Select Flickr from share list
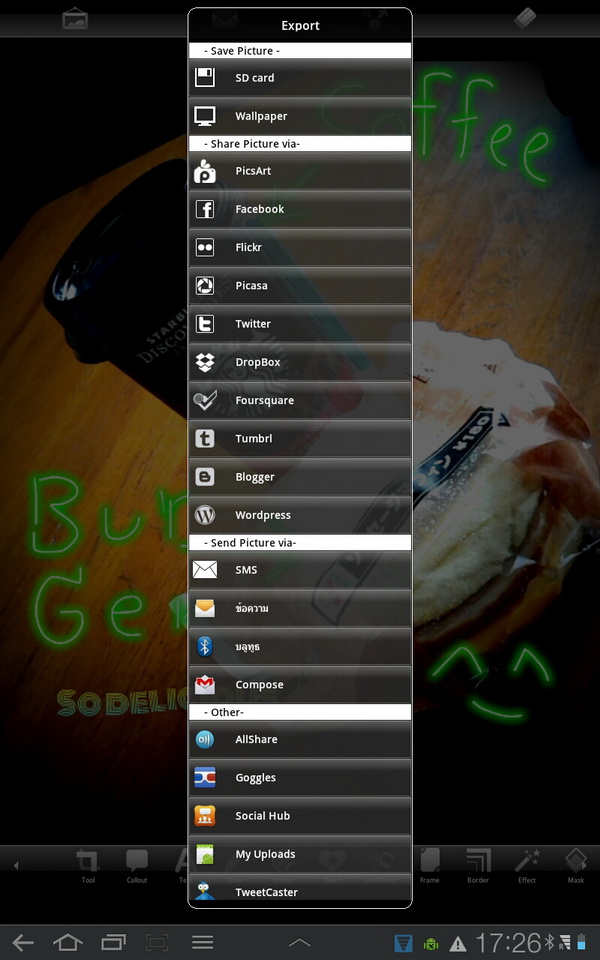The image size is (600, 960). pos(300,247)
